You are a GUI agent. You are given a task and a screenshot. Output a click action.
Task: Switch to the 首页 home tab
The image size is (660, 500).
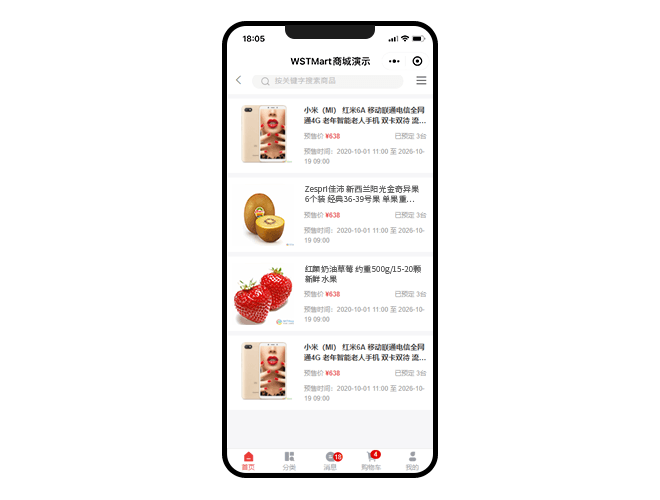pyautogui.click(x=248, y=461)
